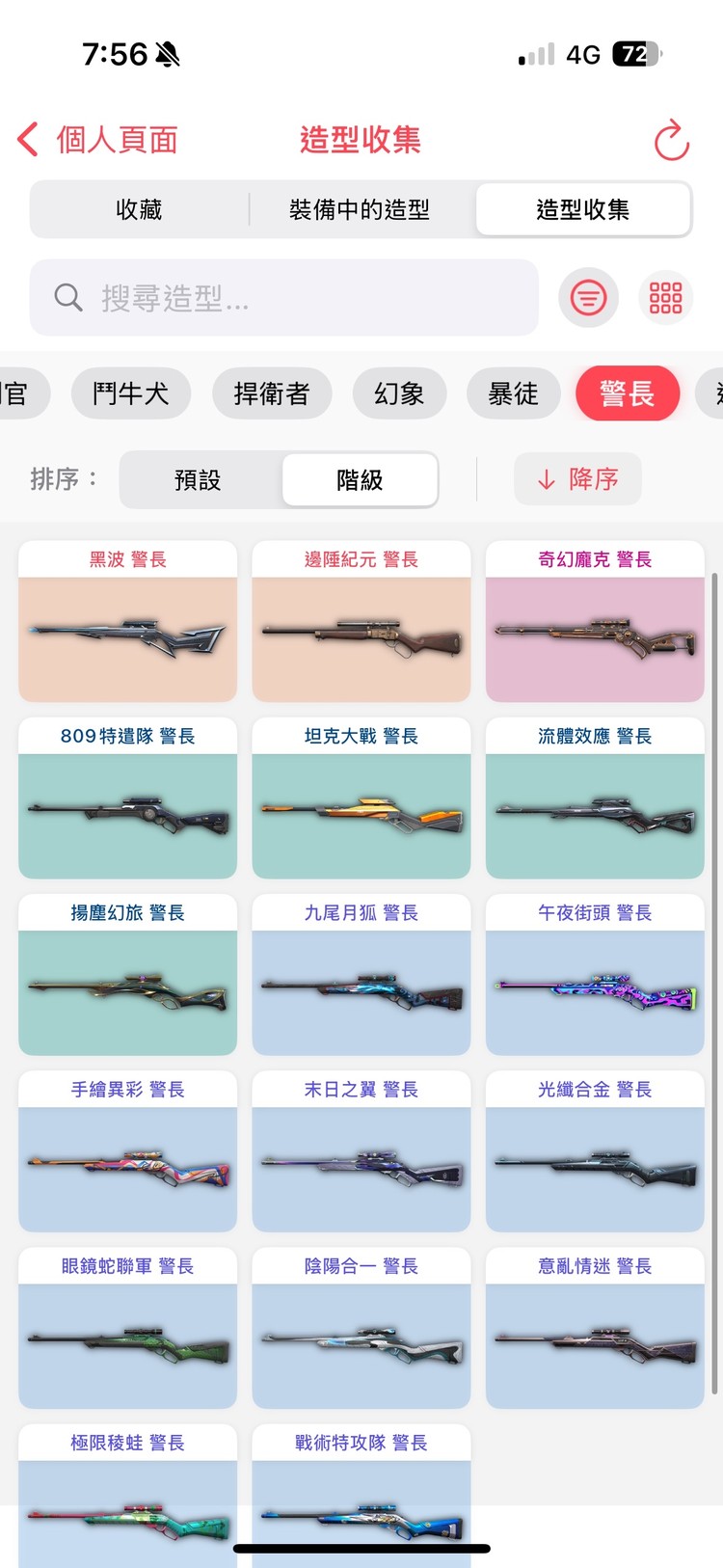Switch to the 收藏 tab
Image resolution: width=723 pixels, height=1568 pixels.
point(141,209)
